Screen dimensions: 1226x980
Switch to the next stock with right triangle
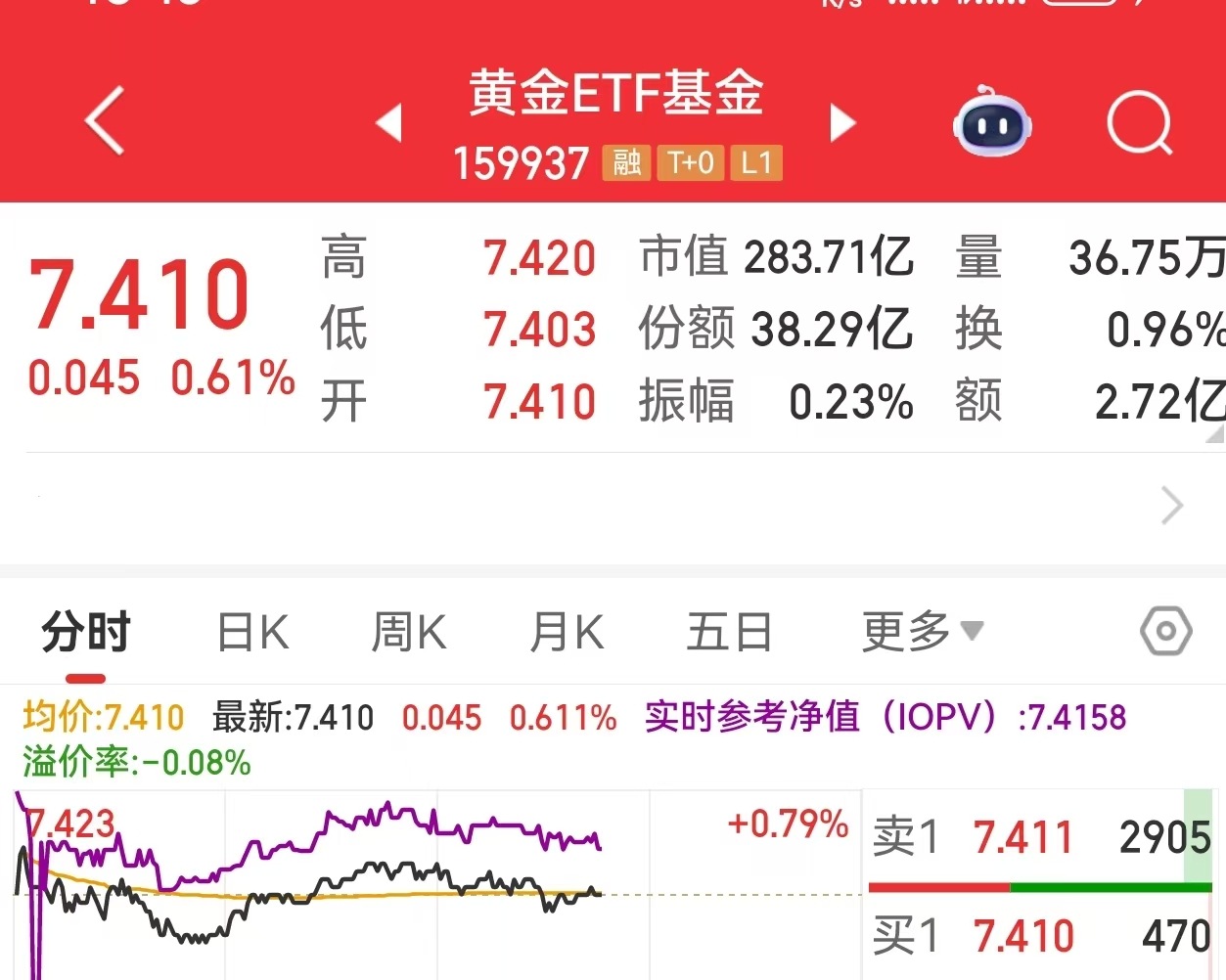pos(841,123)
